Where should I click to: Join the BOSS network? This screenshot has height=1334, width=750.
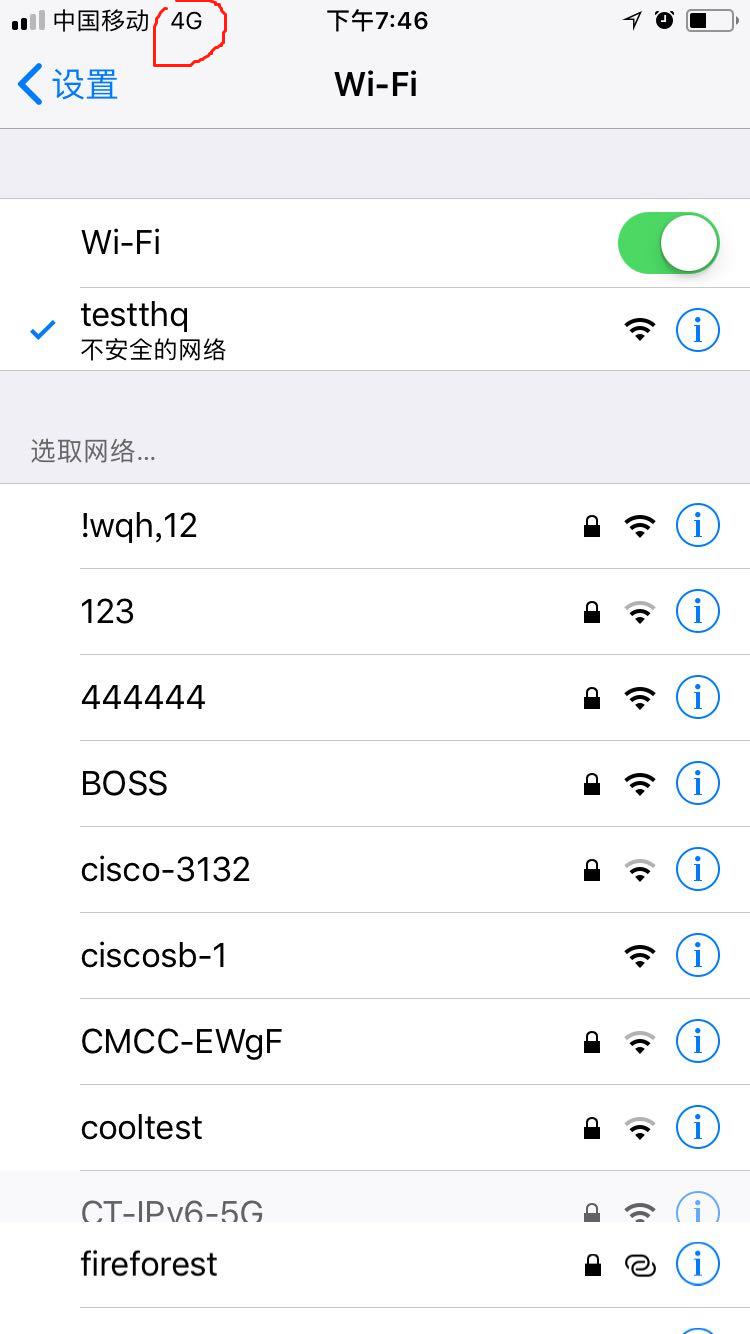click(x=124, y=783)
